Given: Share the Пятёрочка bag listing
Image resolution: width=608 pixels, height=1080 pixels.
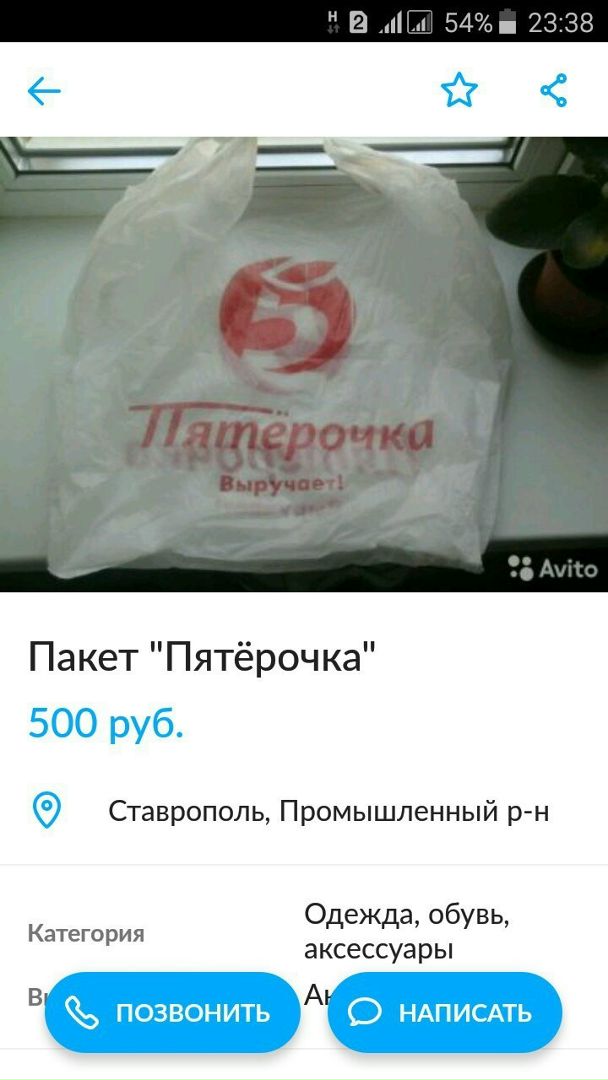Looking at the screenshot, I should (553, 91).
